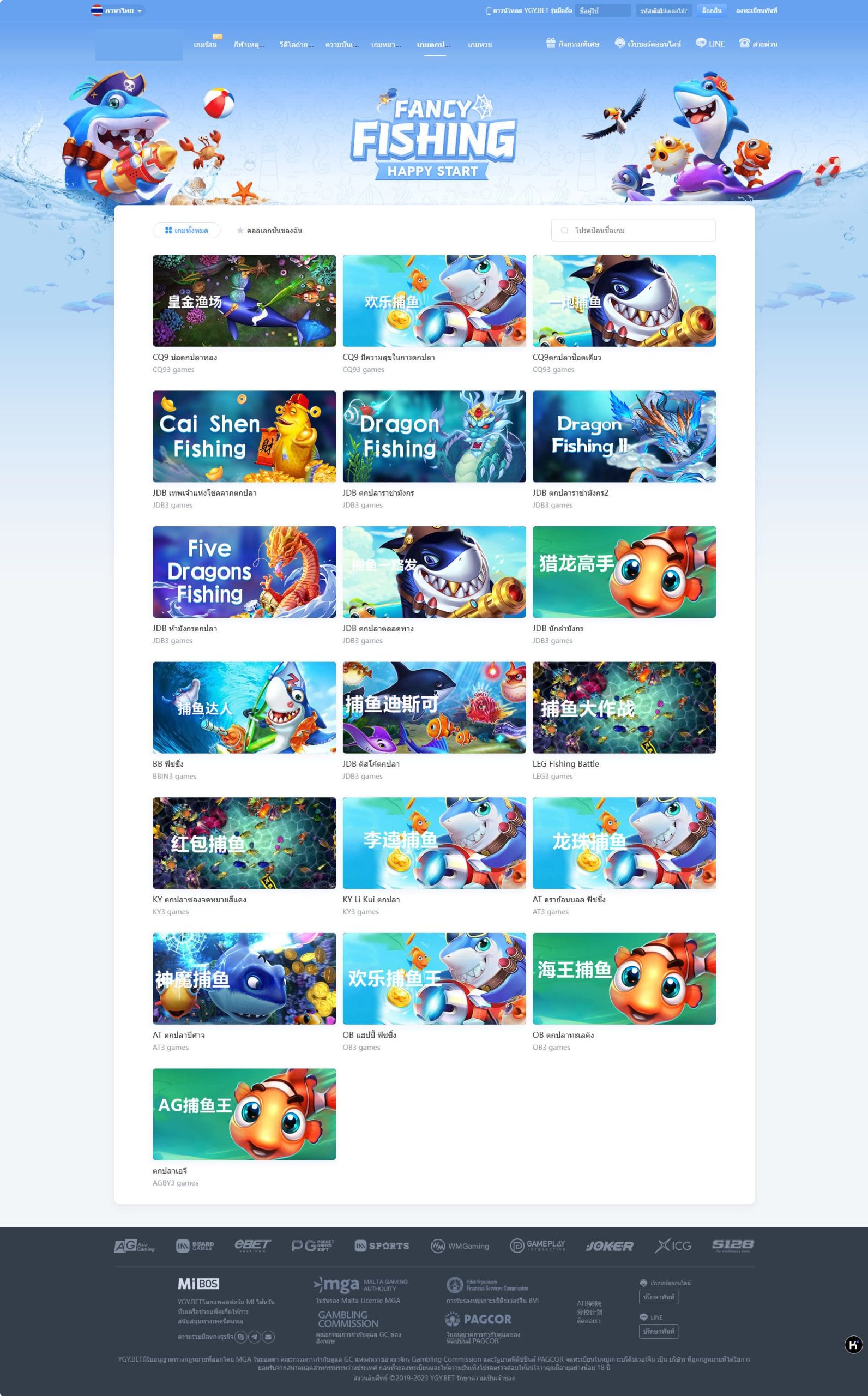Screen dimensions: 868x1396
Task: Open the LEG Fishing Battle game
Action: (x=624, y=707)
